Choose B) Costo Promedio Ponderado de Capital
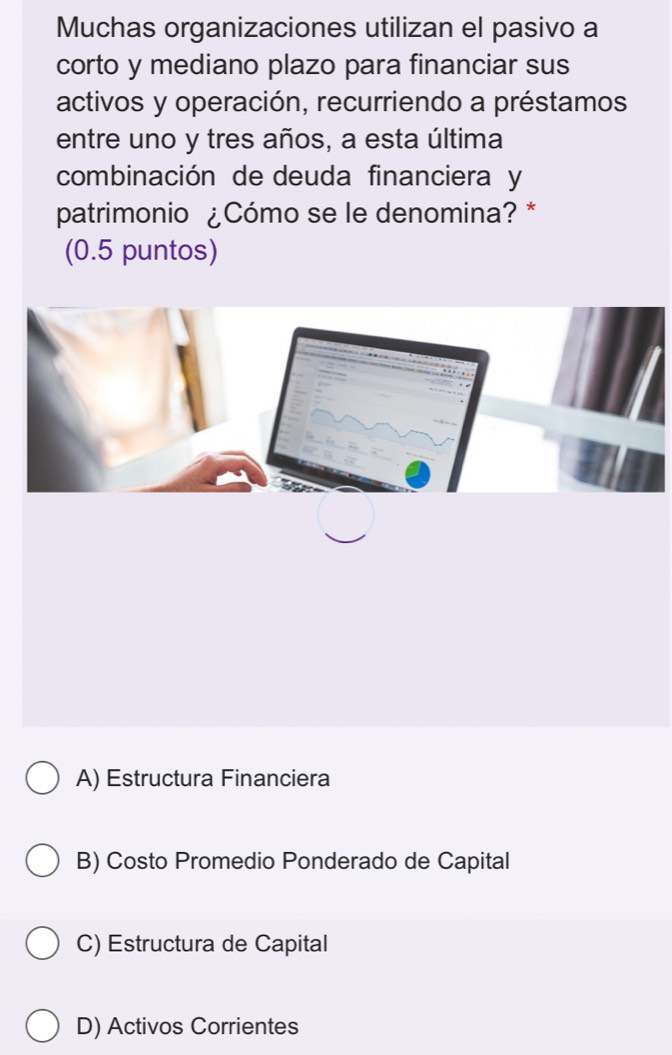The height and width of the screenshot is (1055, 672). click(x=42, y=861)
